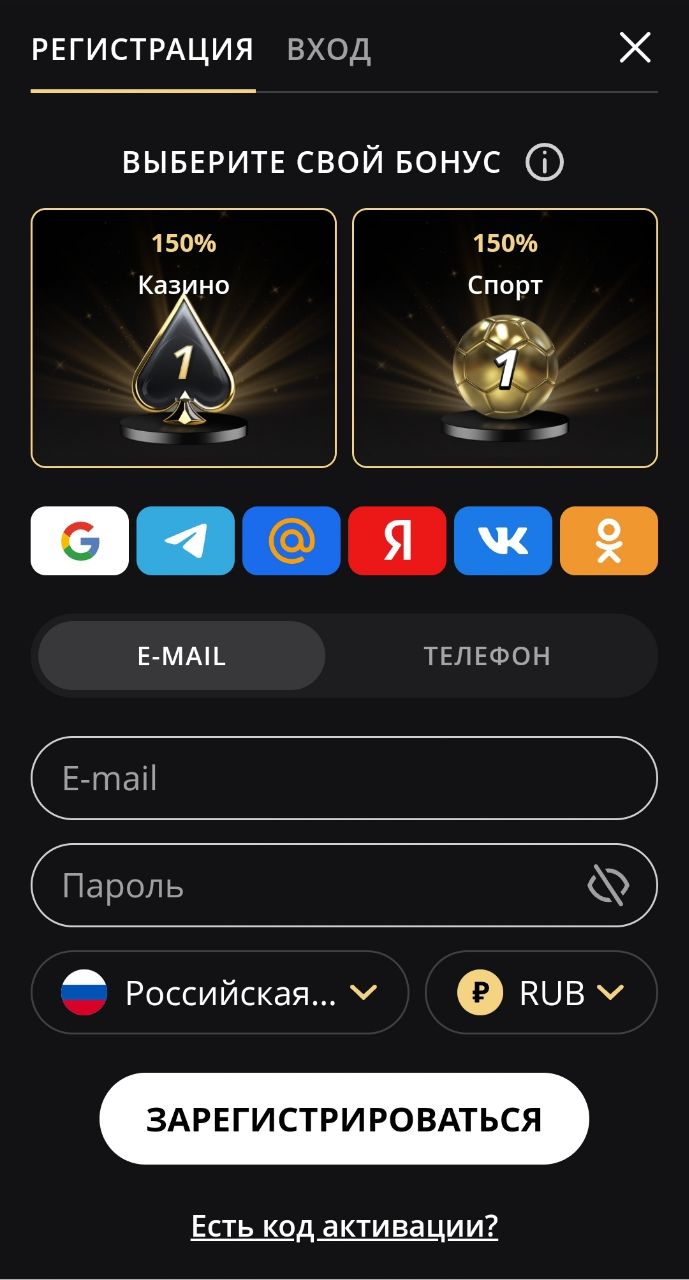Tap the Пароль password field

click(x=300, y=885)
